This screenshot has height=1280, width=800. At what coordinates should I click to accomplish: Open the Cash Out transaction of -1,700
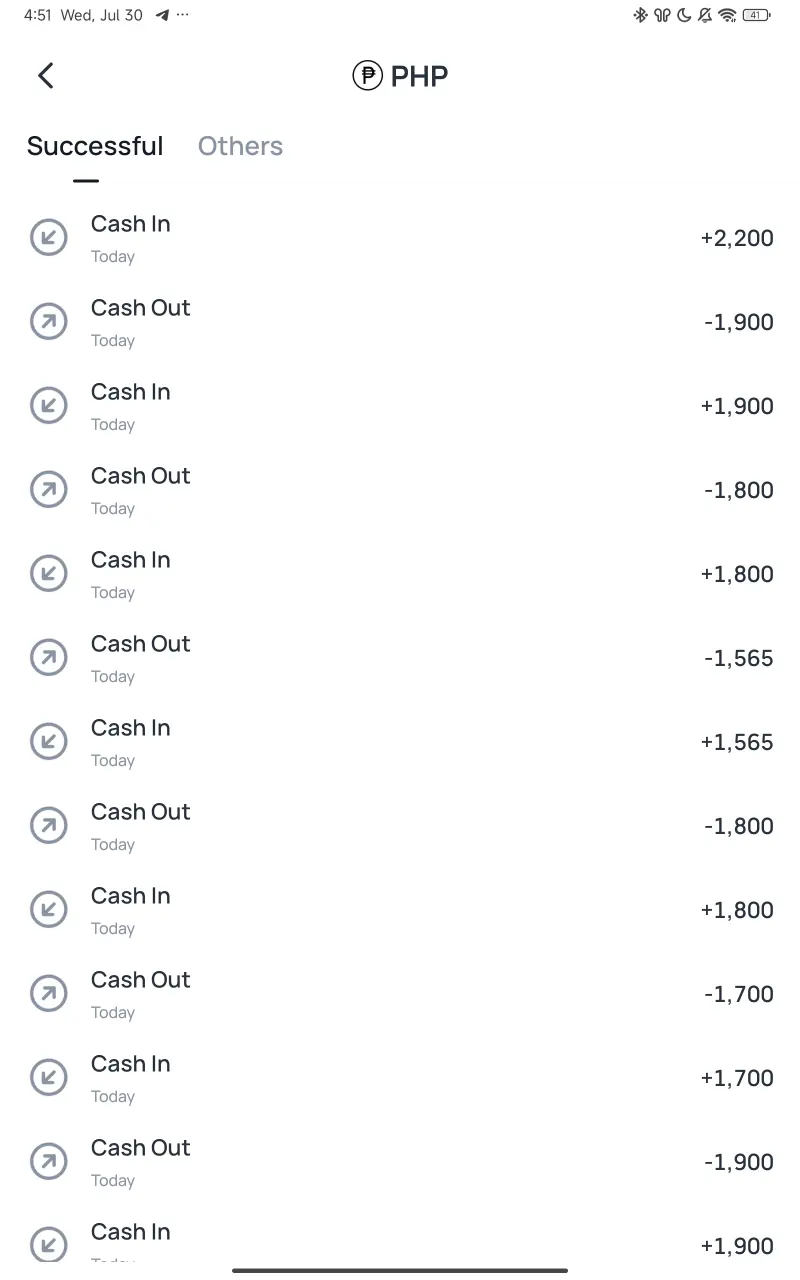(x=400, y=994)
